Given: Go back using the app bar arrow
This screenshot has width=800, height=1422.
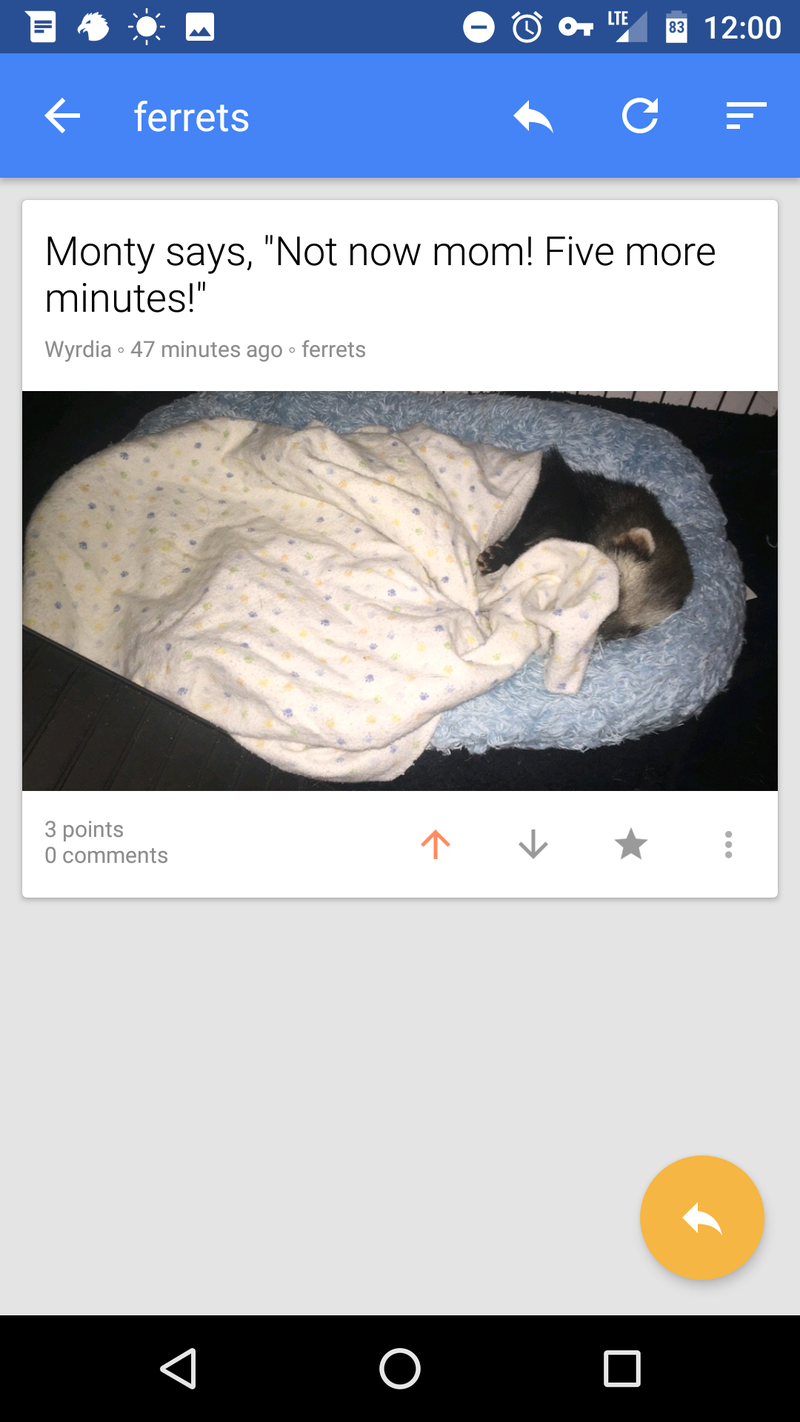Looking at the screenshot, I should tap(62, 117).
